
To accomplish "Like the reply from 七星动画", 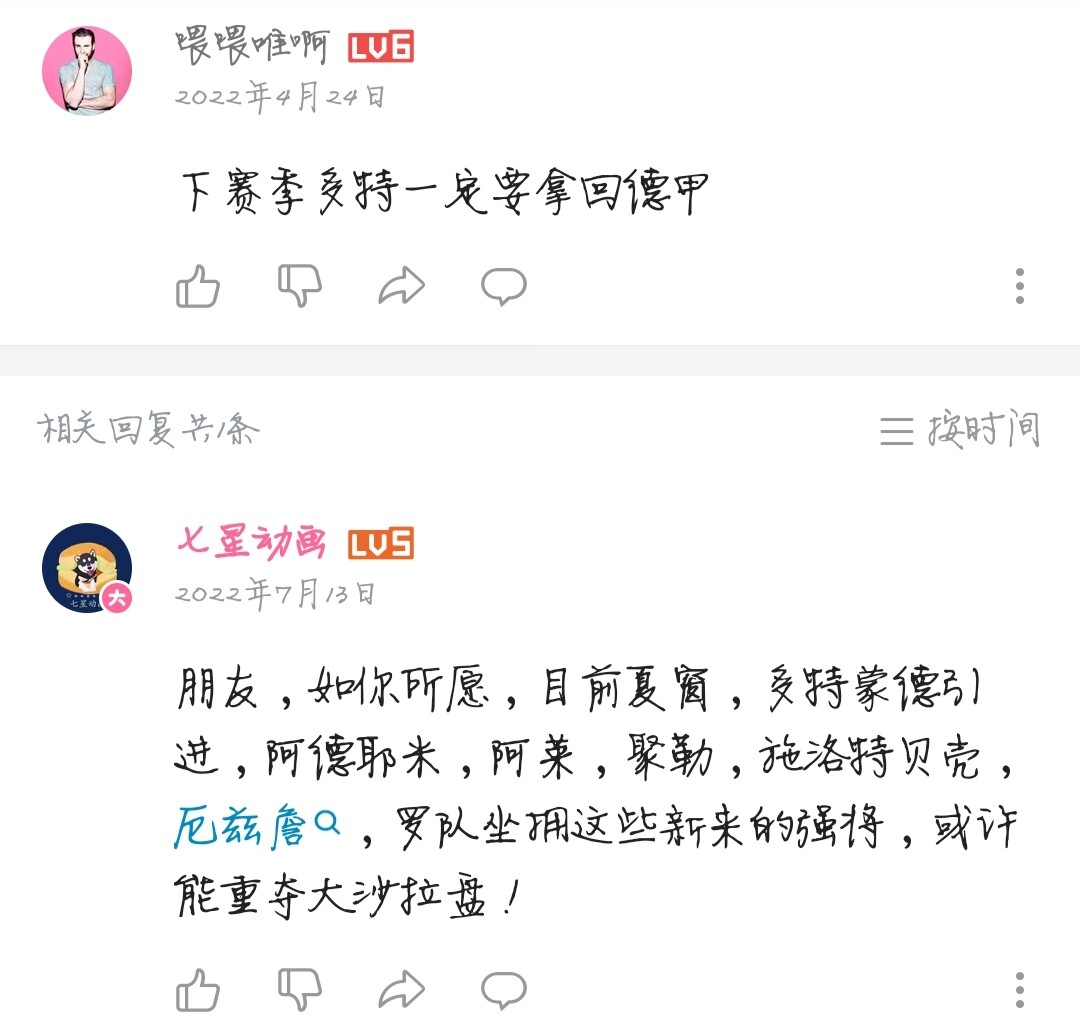I will pyautogui.click(x=198, y=990).
